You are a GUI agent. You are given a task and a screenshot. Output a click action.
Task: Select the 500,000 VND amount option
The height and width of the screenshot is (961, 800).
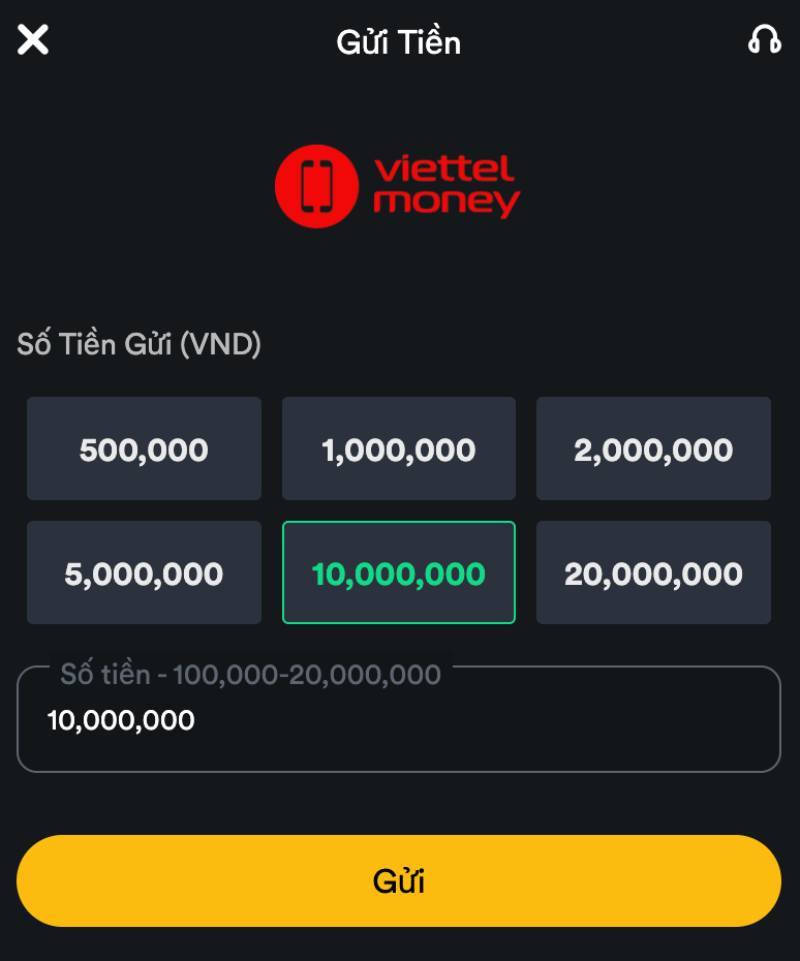pos(143,448)
